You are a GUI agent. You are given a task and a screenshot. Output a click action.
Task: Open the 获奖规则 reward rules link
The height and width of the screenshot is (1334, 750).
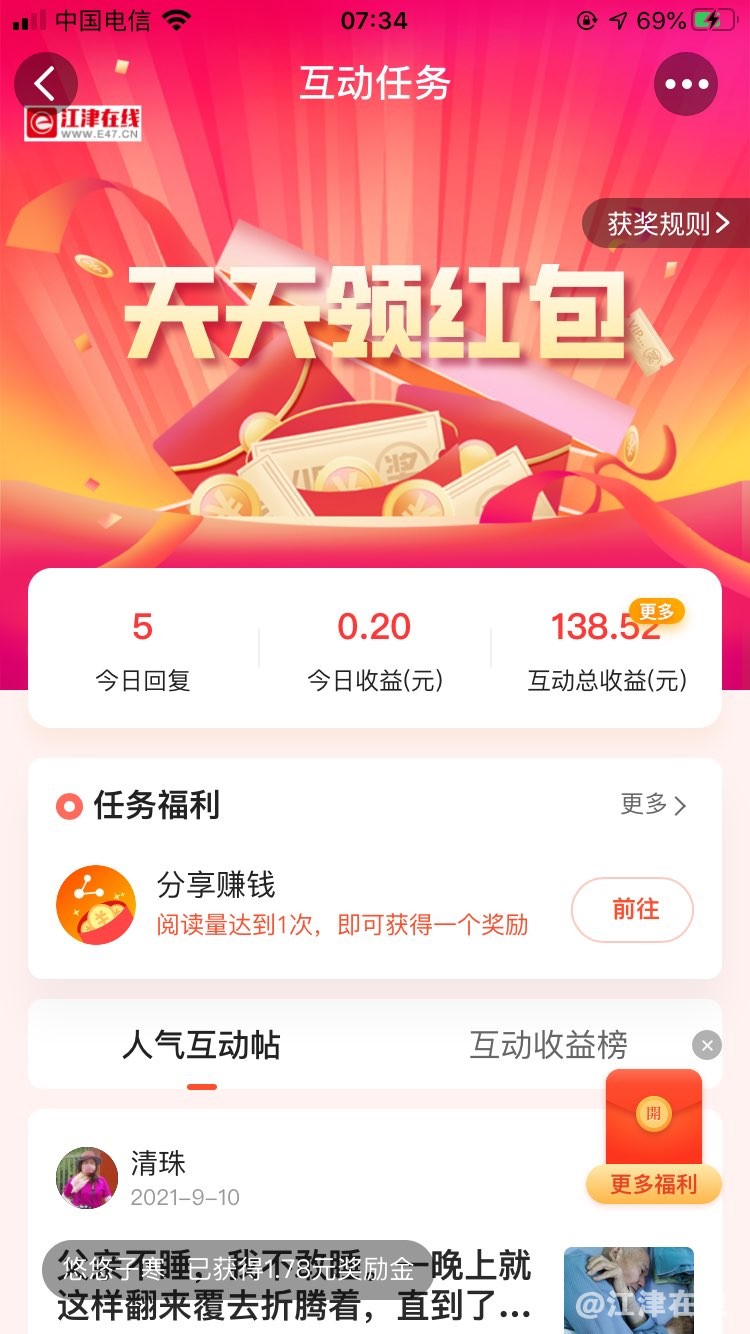coord(668,223)
